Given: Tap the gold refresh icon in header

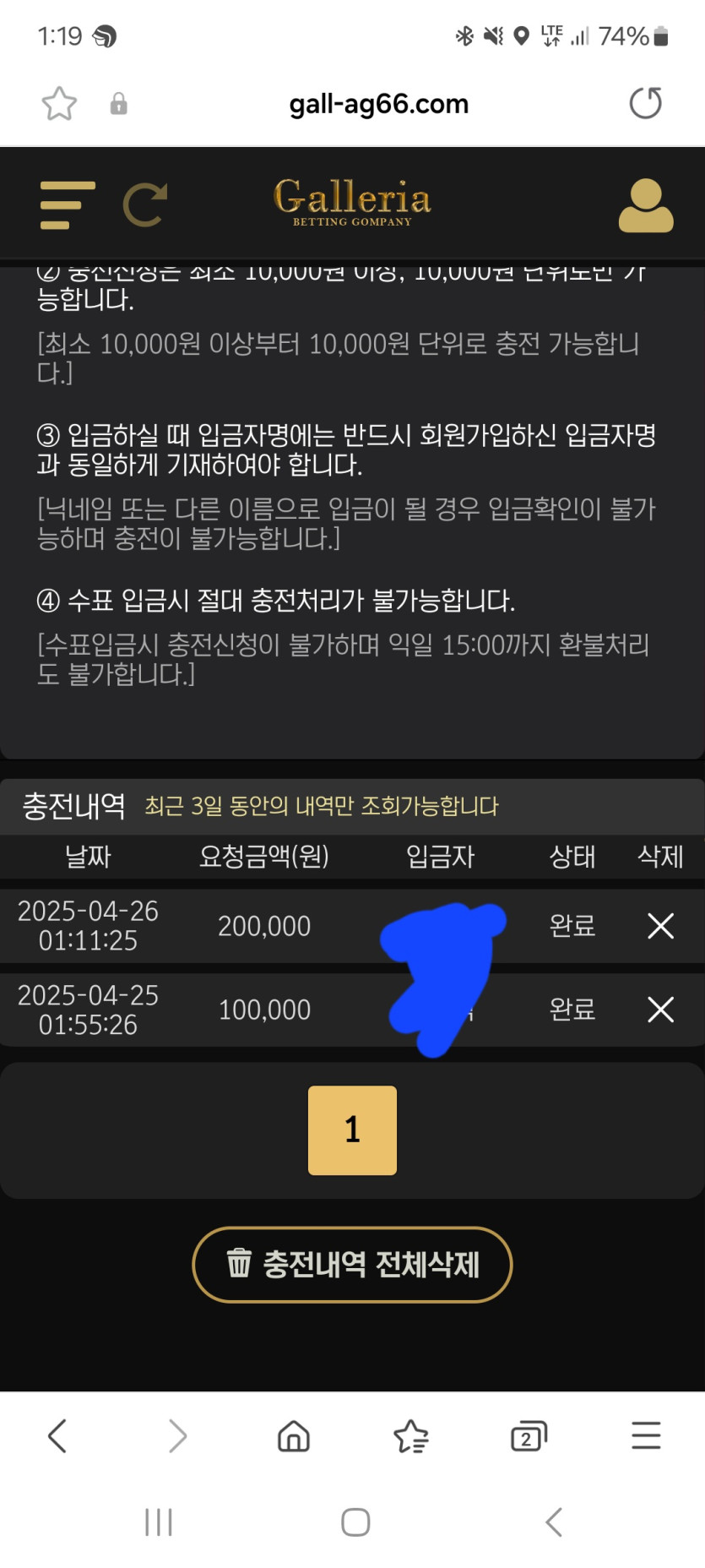Looking at the screenshot, I should 144,205.
